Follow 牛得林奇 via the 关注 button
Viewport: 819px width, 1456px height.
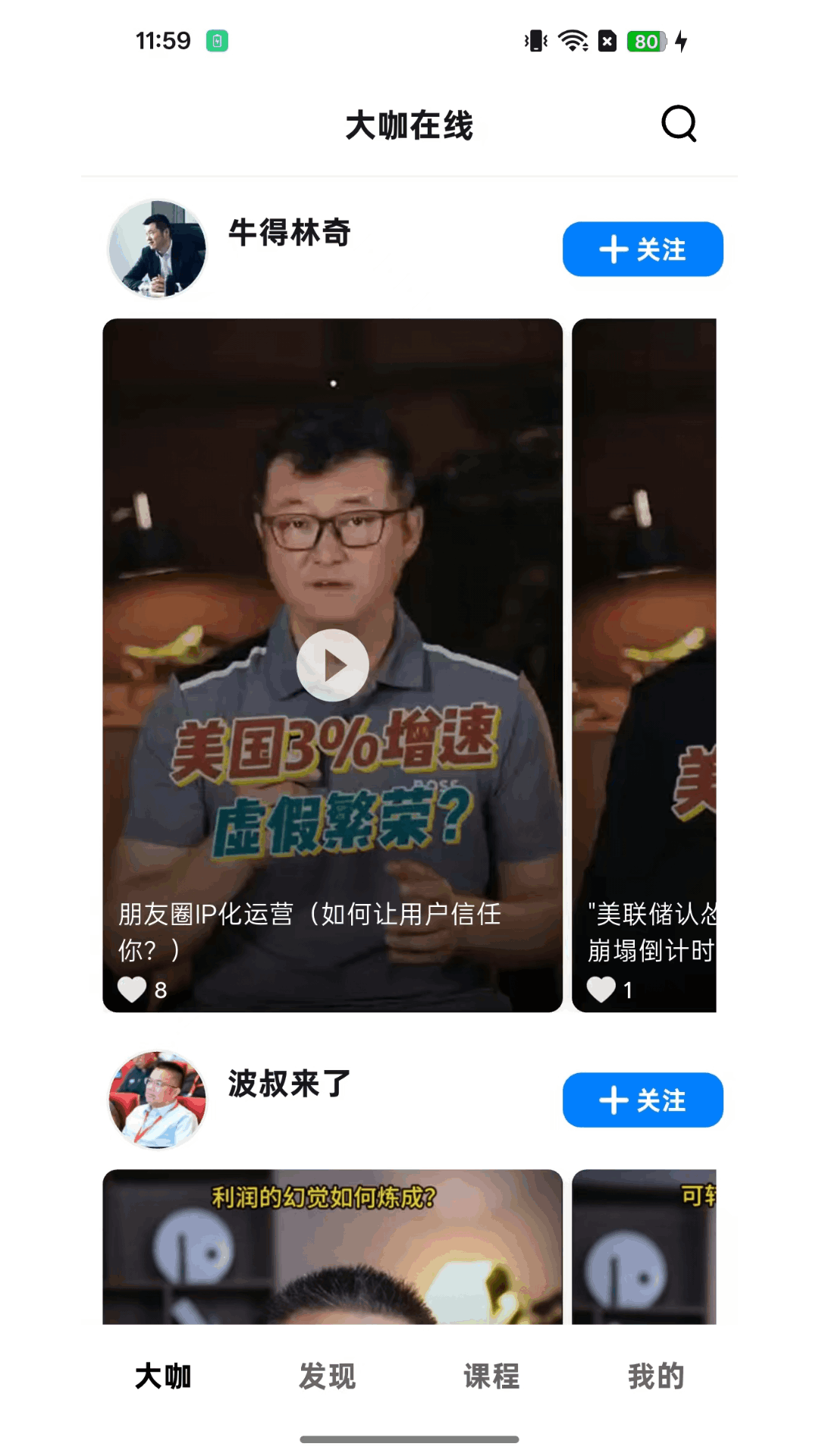pos(642,248)
